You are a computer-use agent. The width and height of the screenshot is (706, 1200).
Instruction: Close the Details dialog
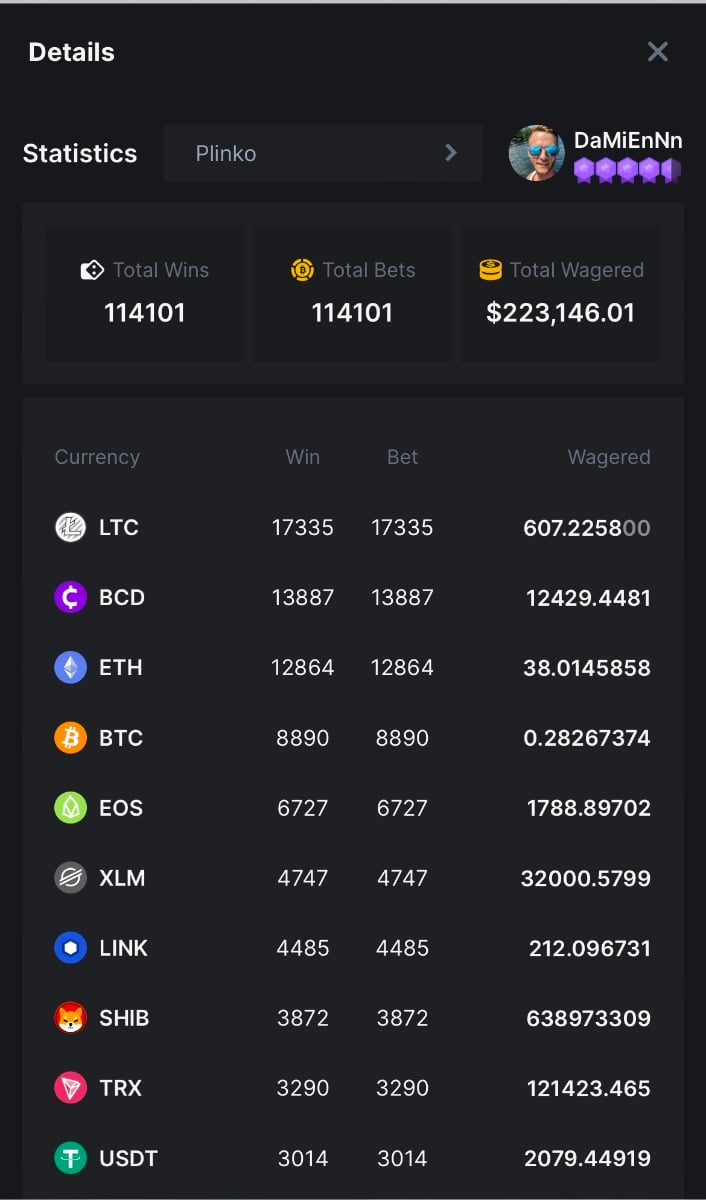point(657,52)
